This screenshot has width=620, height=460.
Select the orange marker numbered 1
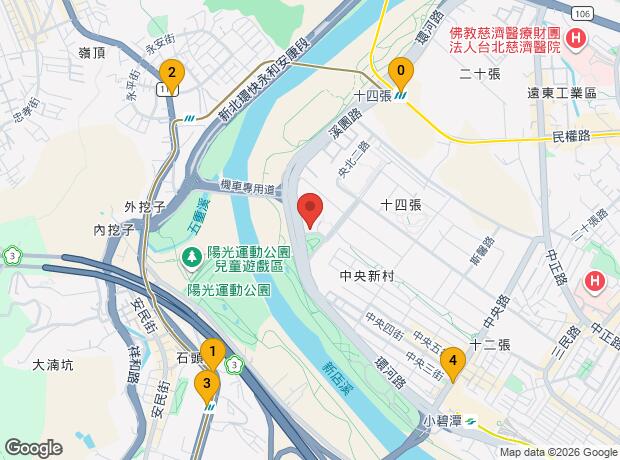click(213, 355)
